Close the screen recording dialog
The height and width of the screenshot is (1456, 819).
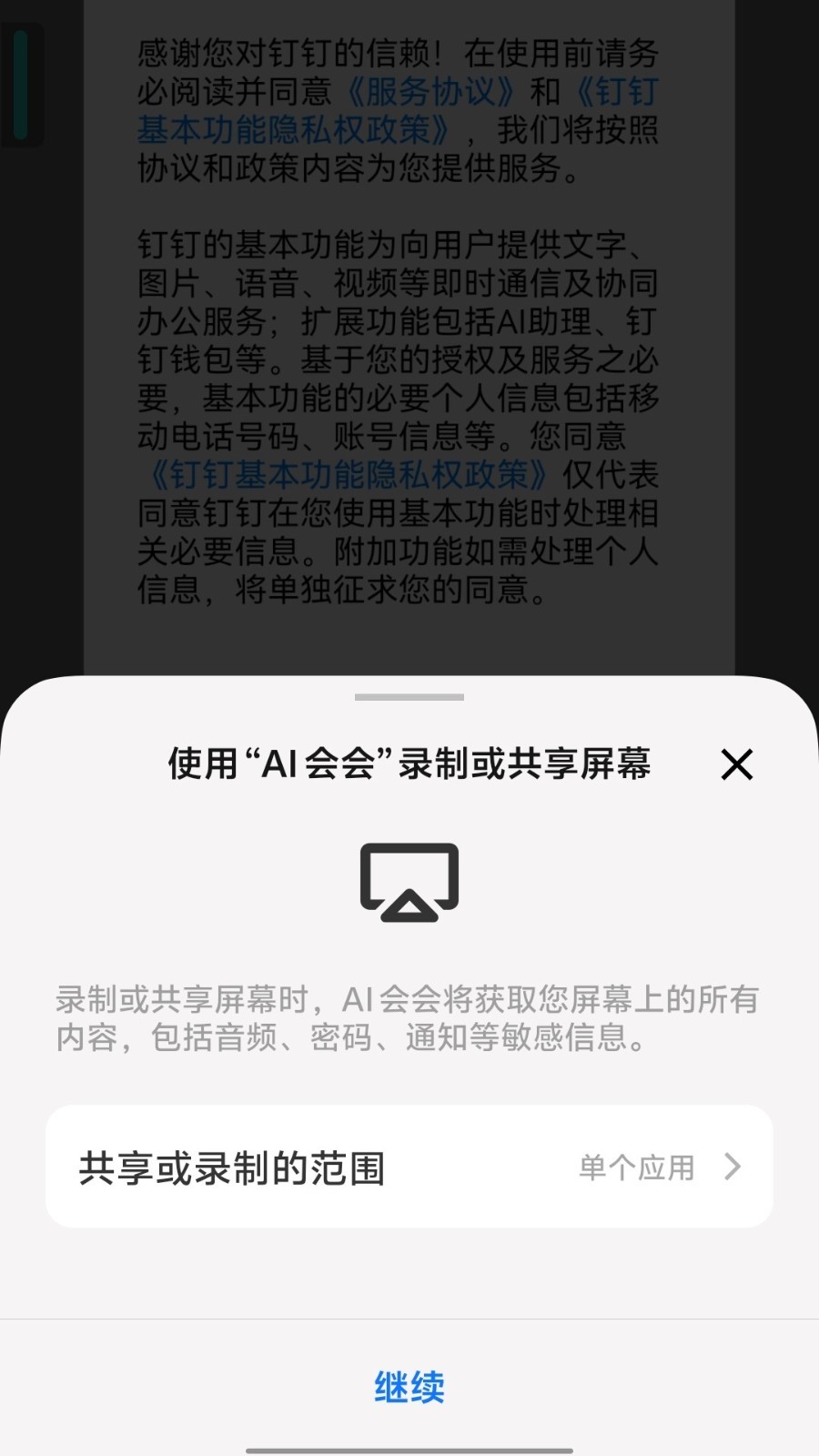[736, 764]
